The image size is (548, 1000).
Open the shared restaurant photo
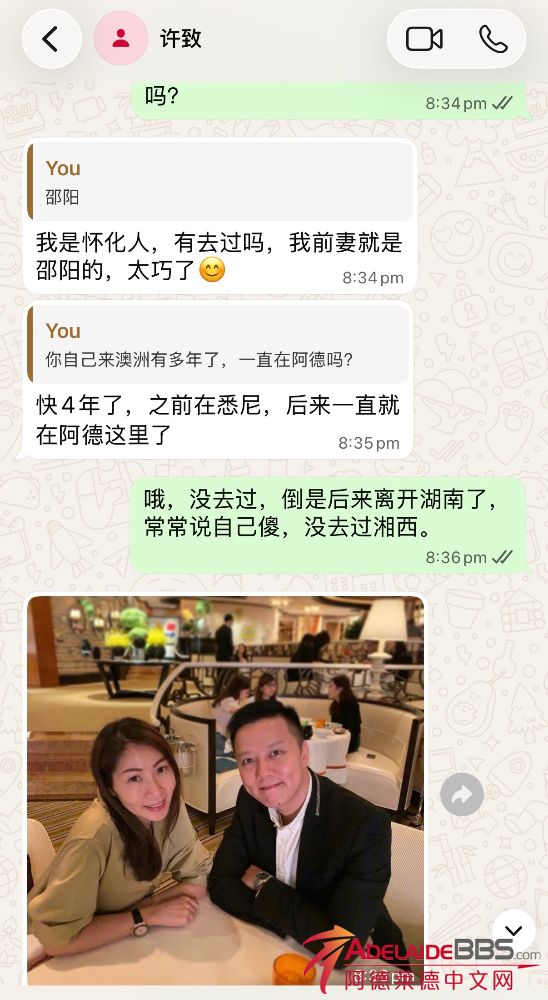(225, 790)
